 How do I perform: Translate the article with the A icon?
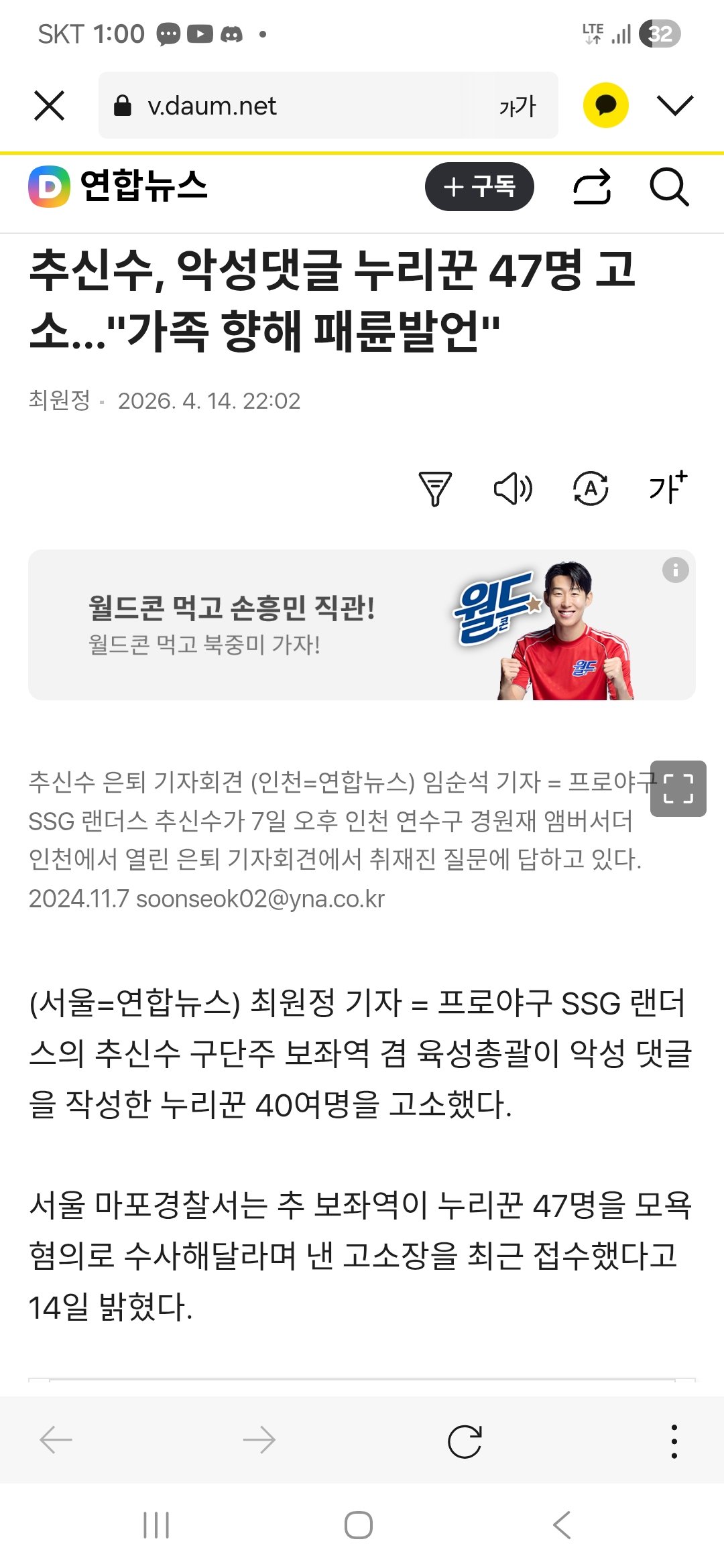click(591, 488)
